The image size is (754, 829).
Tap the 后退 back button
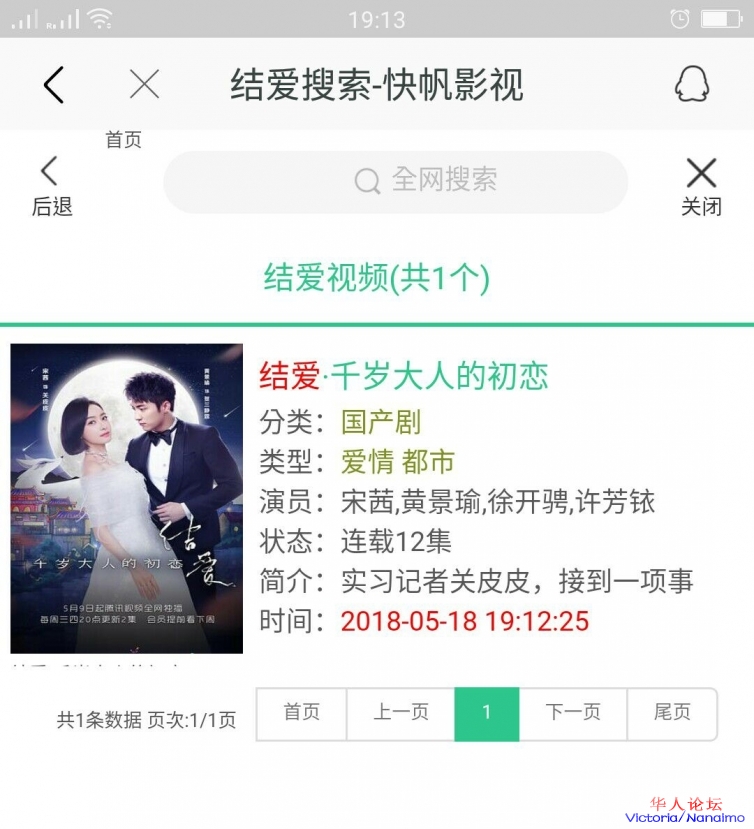tap(51, 186)
